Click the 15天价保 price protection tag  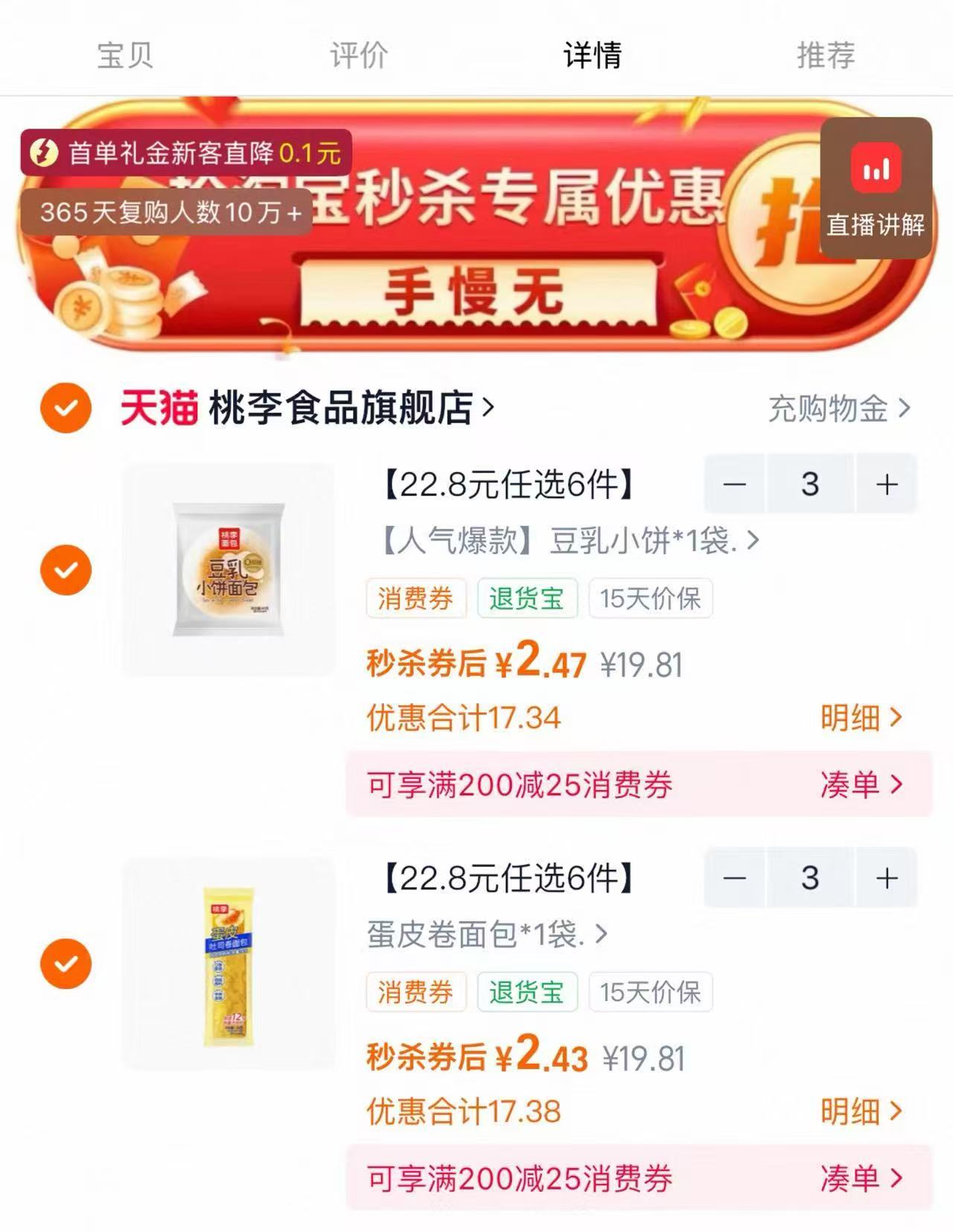pos(650,597)
